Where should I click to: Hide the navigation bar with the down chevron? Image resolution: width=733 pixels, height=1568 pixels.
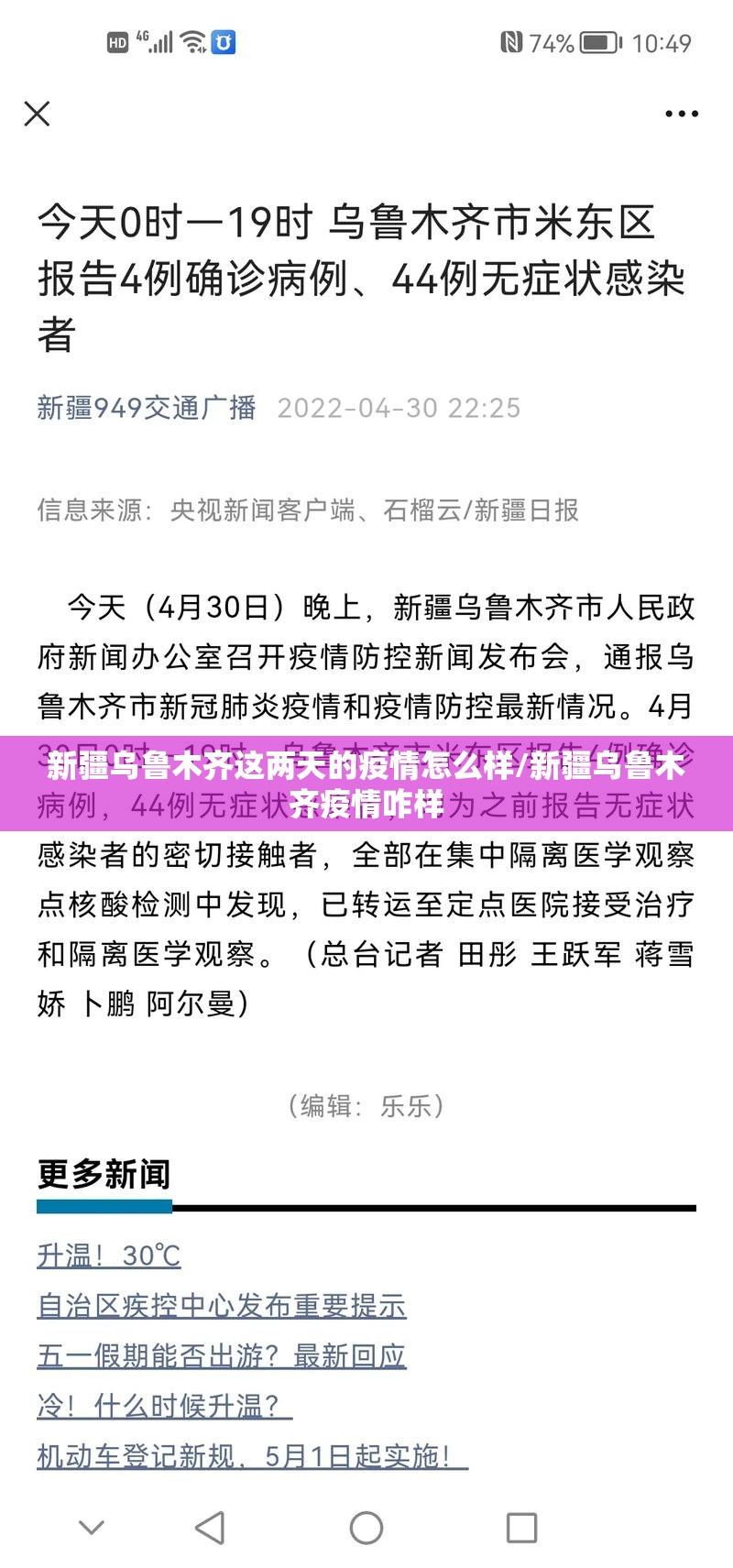click(92, 1528)
